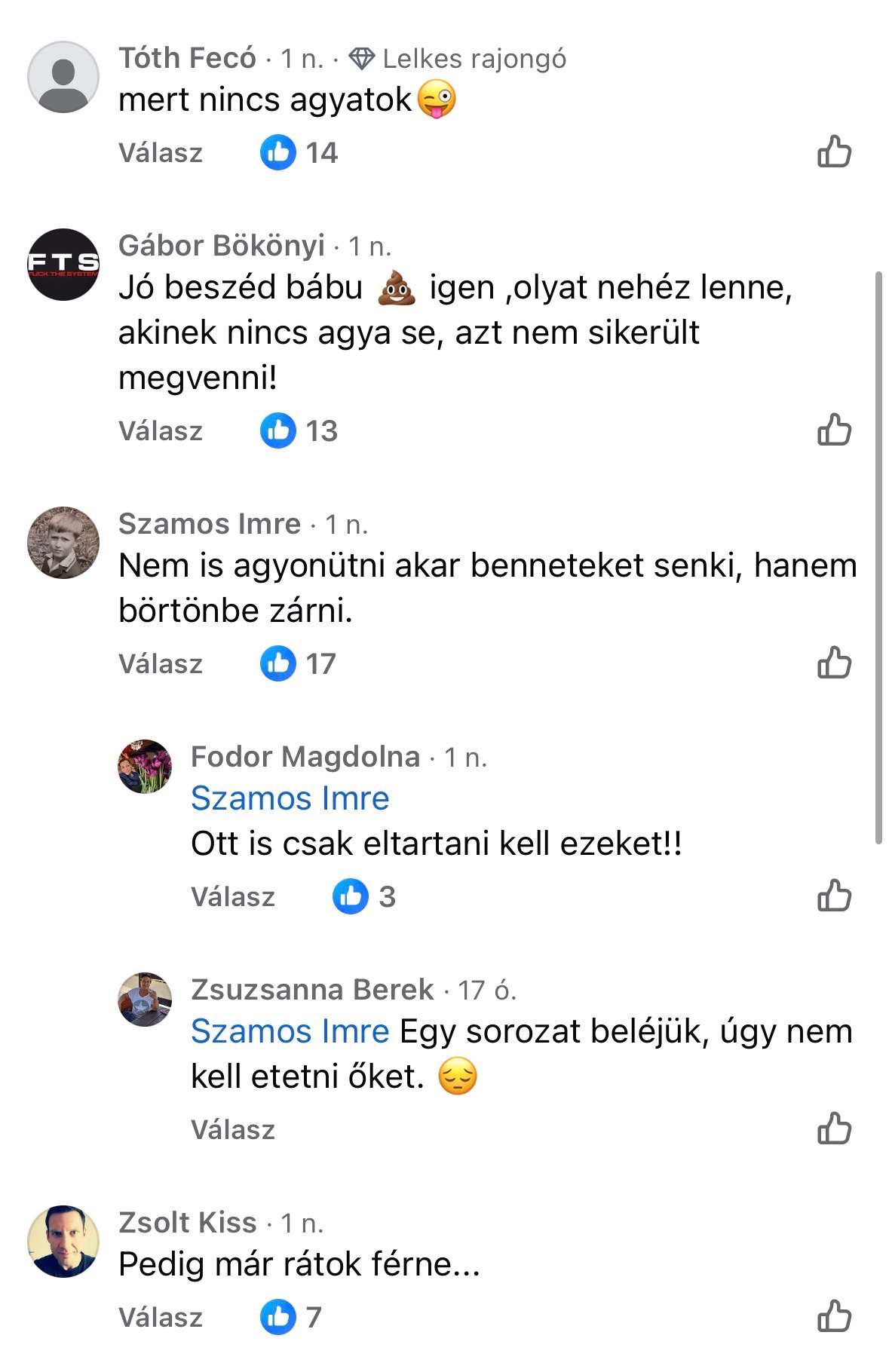Like Zsolt Kiss's comment
This screenshot has width=889, height=1372.
click(x=834, y=1317)
